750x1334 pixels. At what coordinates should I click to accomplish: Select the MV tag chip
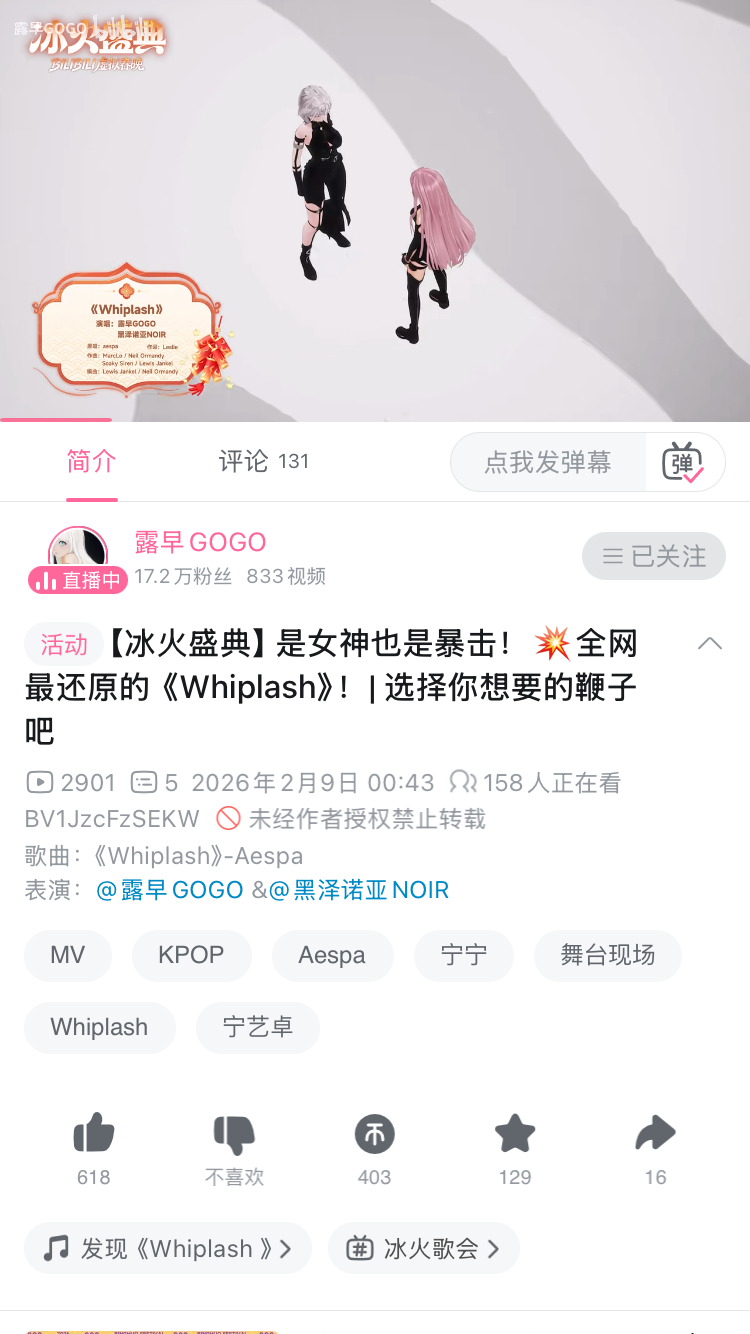(x=68, y=955)
